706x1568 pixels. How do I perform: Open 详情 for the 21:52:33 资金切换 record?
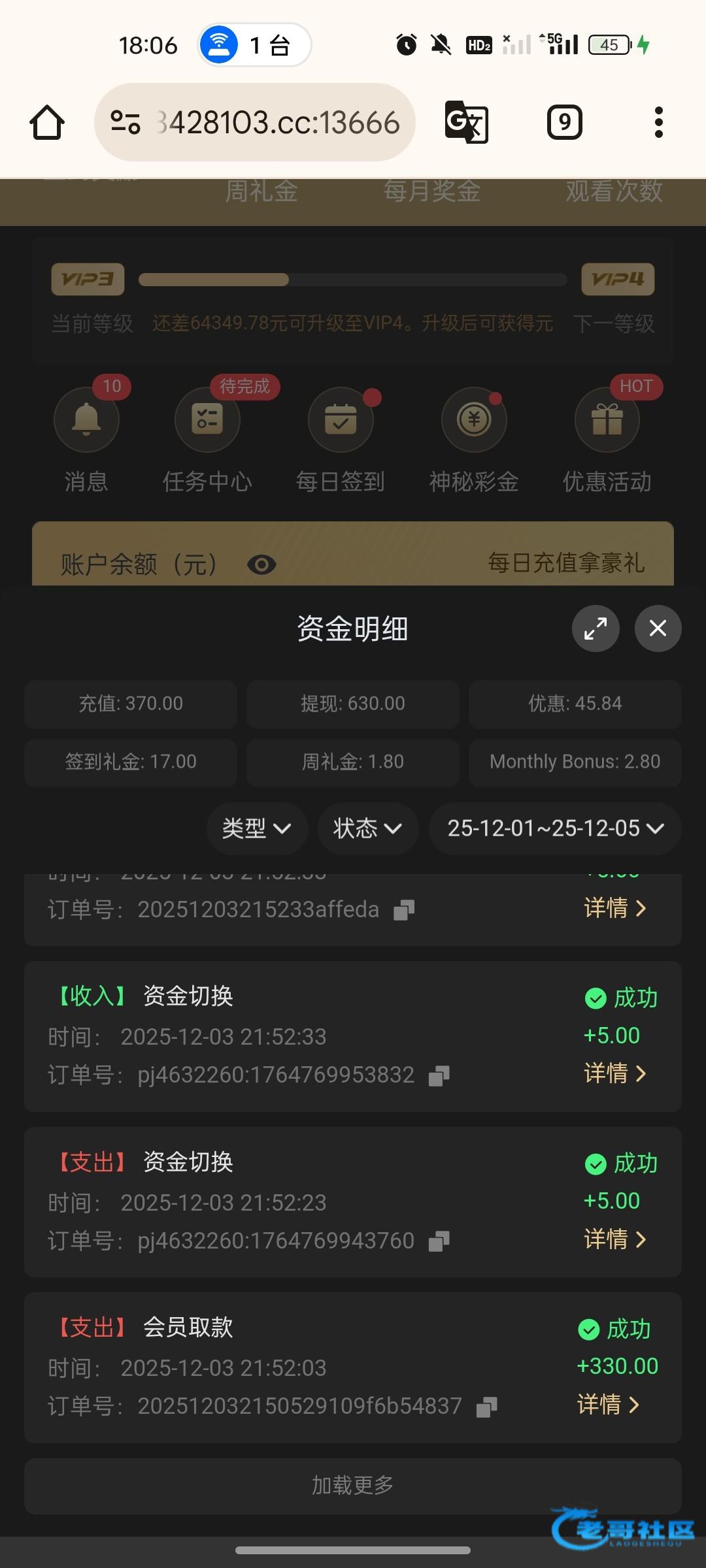(614, 1073)
